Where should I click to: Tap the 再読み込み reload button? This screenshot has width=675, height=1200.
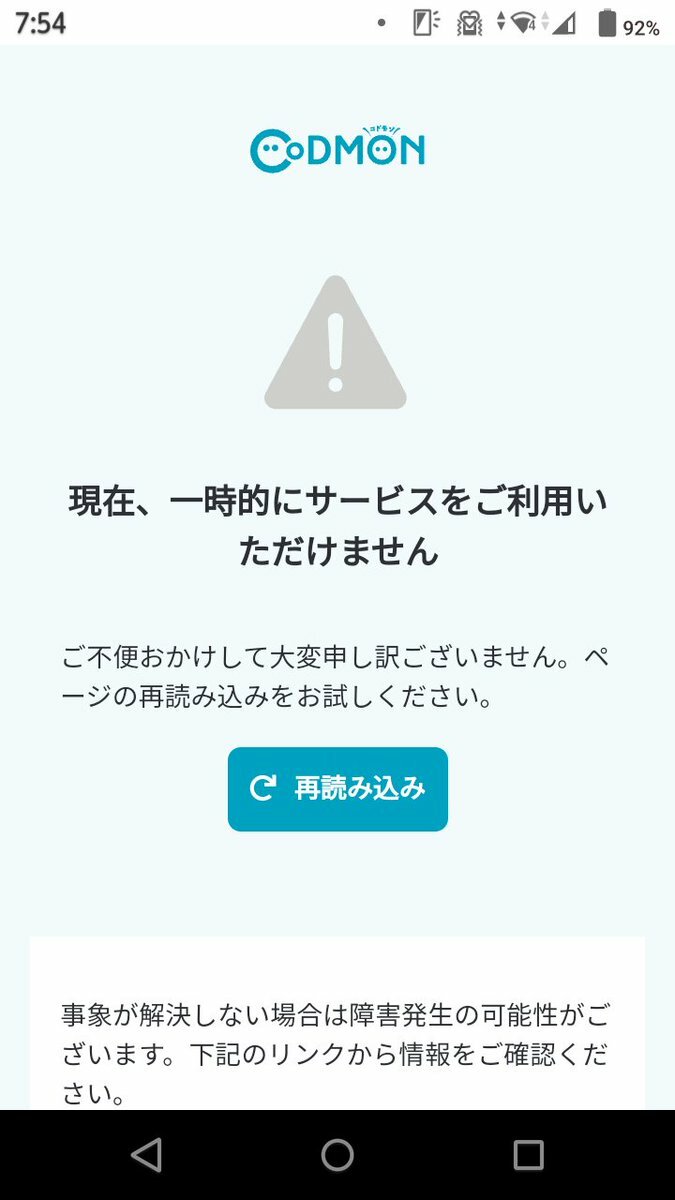(x=337, y=789)
